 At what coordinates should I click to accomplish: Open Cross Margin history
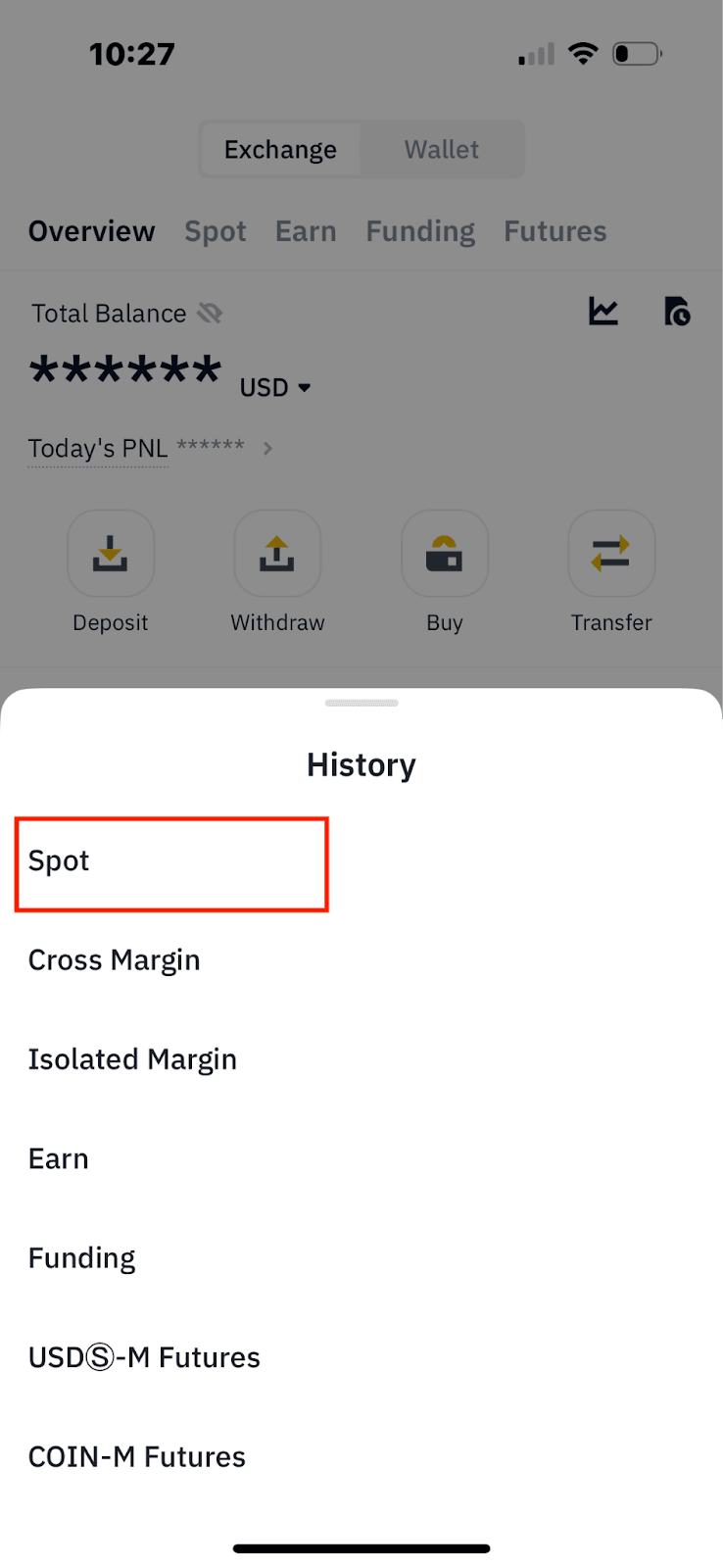tap(114, 960)
